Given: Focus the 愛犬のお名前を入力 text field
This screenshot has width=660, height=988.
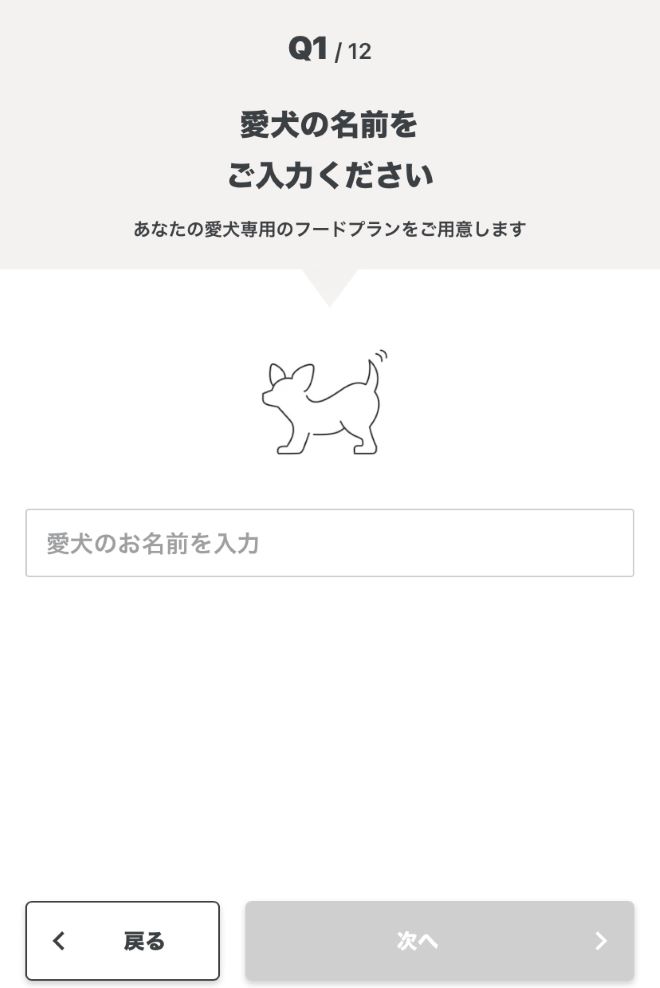Looking at the screenshot, I should tap(329, 543).
